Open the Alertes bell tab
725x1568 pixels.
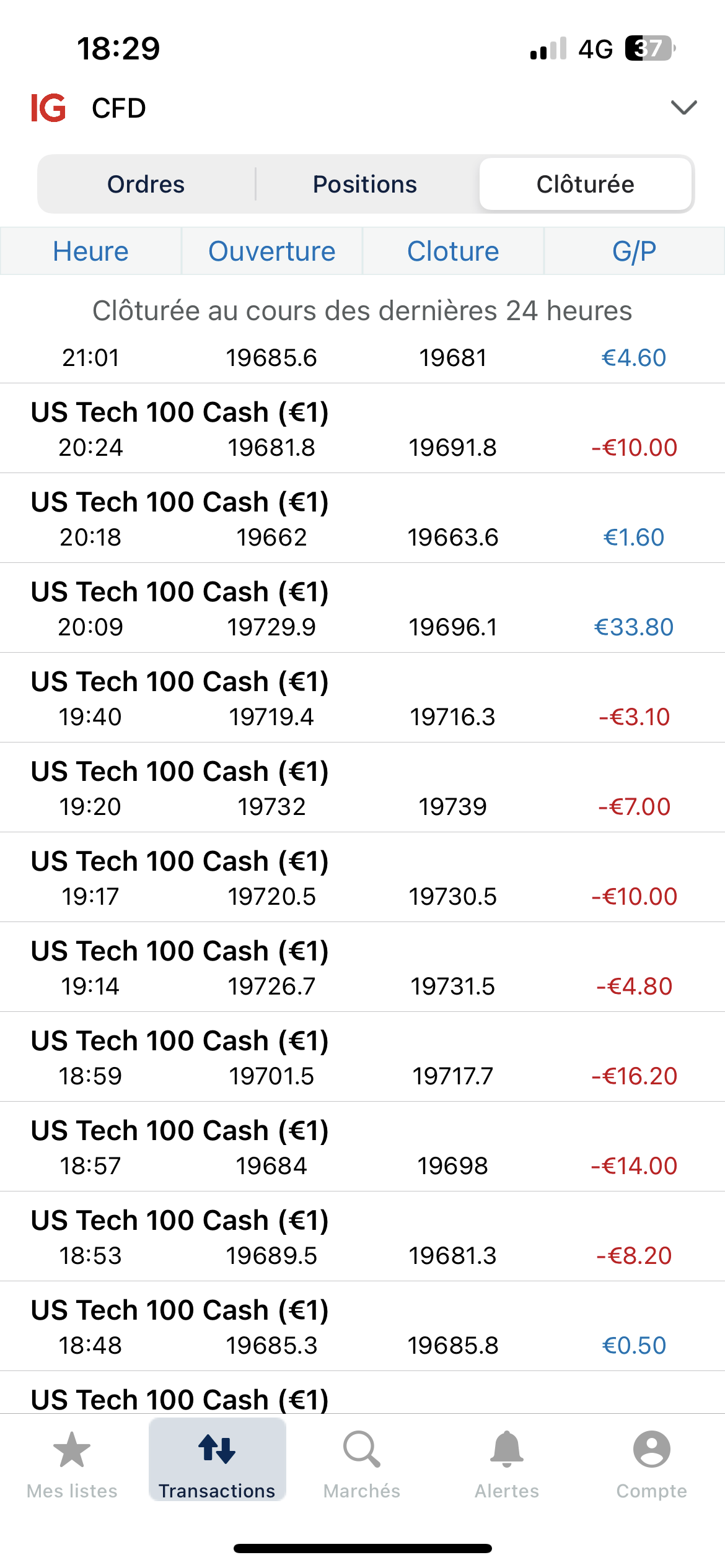(x=507, y=1464)
